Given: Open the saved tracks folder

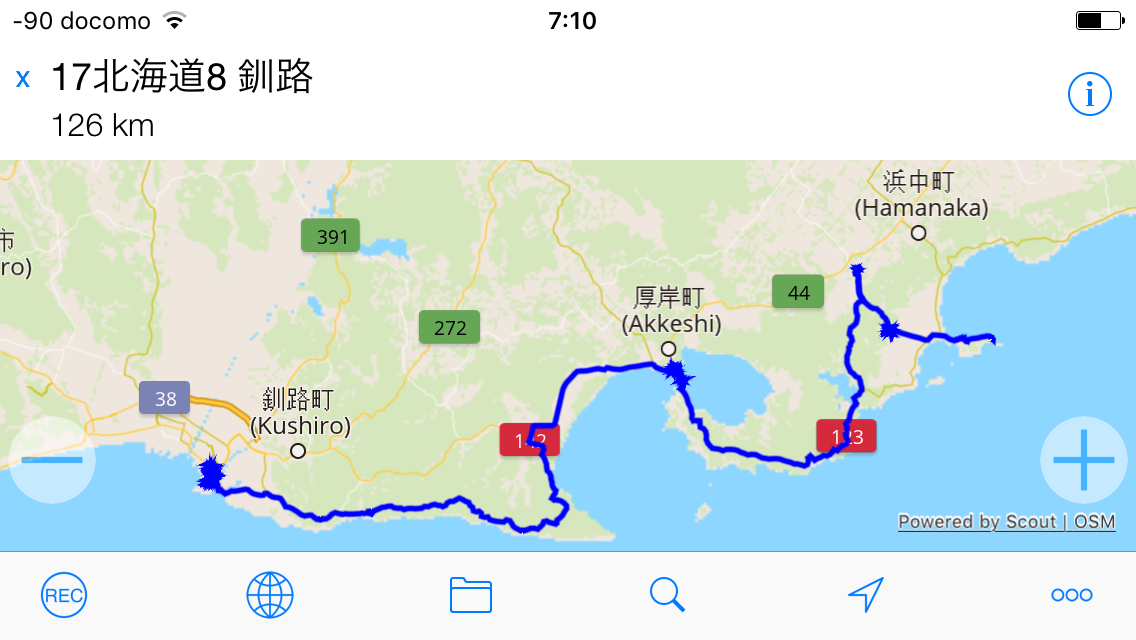Looking at the screenshot, I should point(471,596).
